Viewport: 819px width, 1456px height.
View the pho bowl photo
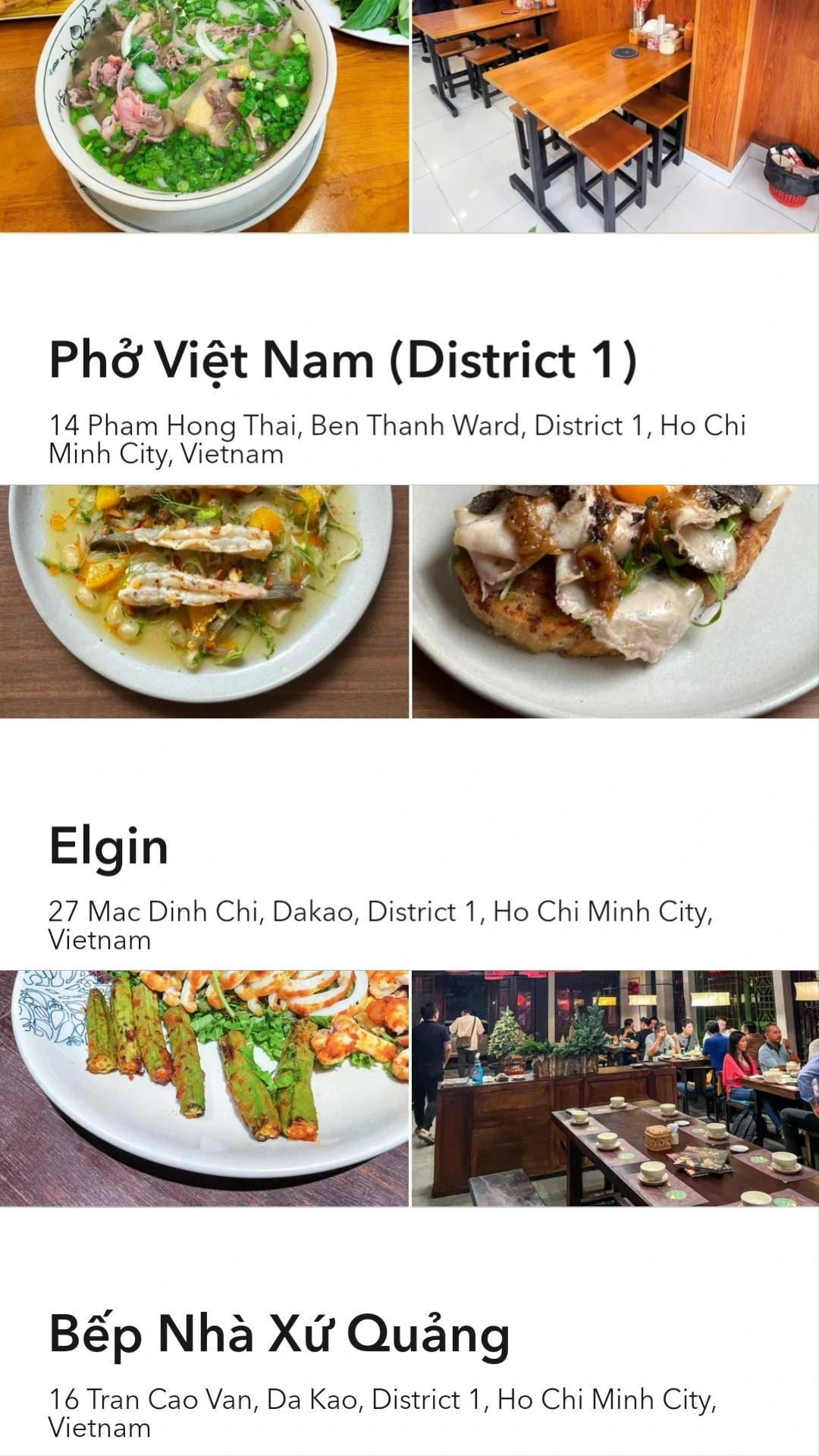[x=204, y=115]
